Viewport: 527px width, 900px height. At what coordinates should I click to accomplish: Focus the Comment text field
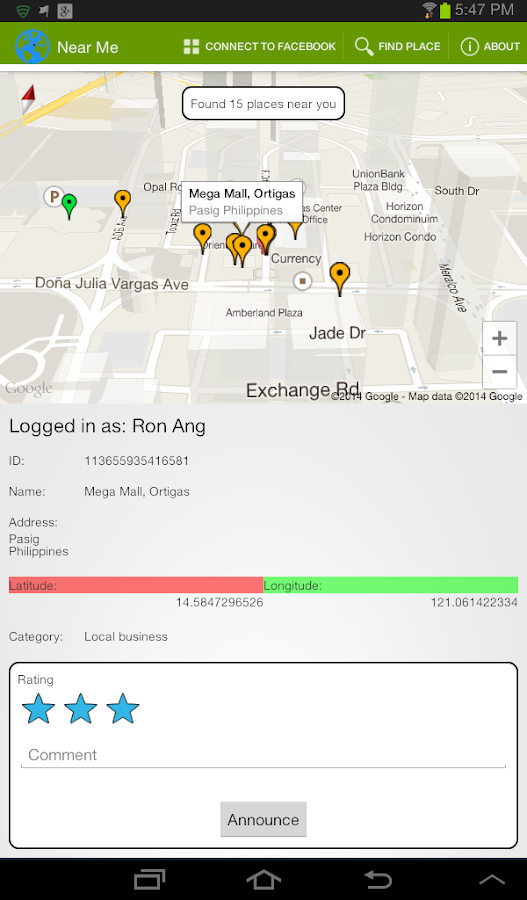click(x=264, y=755)
